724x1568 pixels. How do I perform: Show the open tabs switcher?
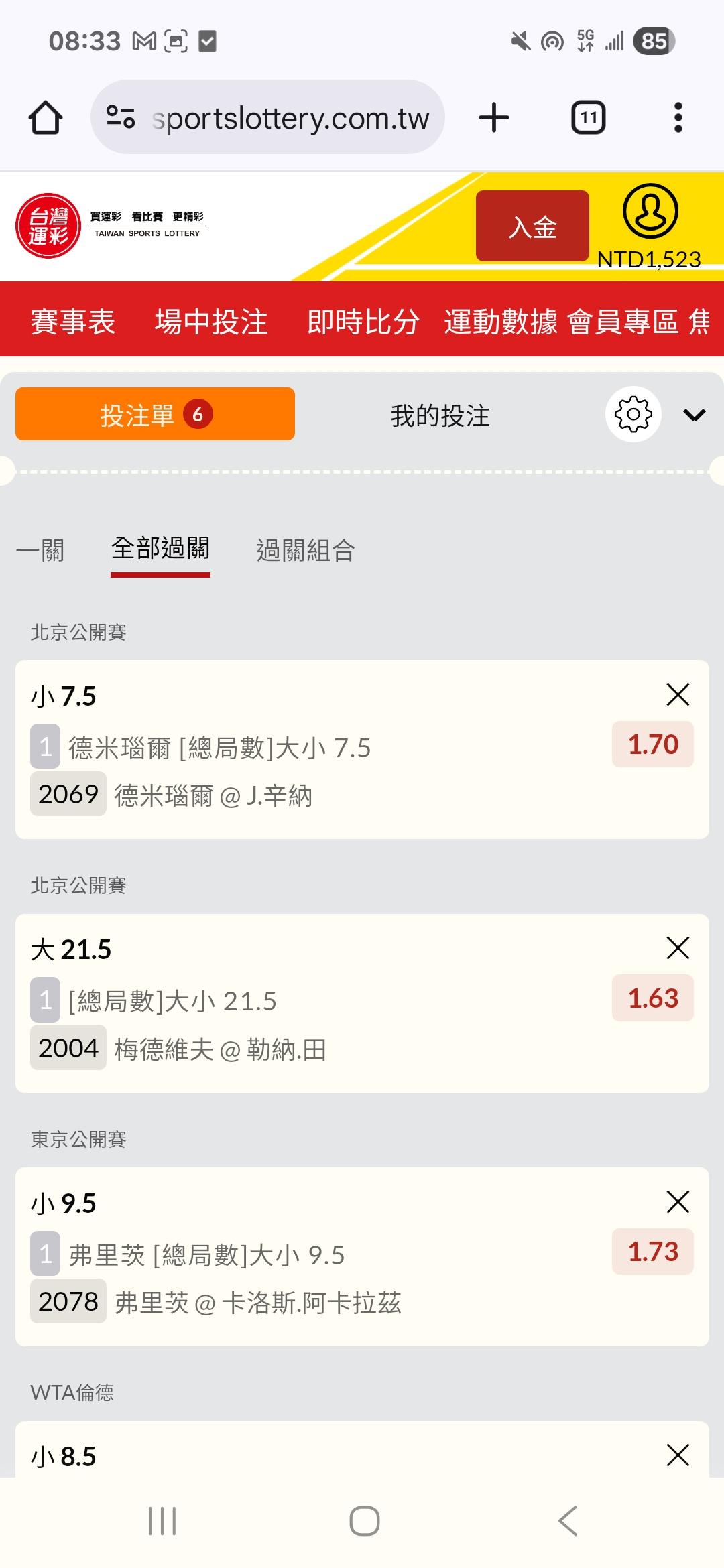coord(589,118)
